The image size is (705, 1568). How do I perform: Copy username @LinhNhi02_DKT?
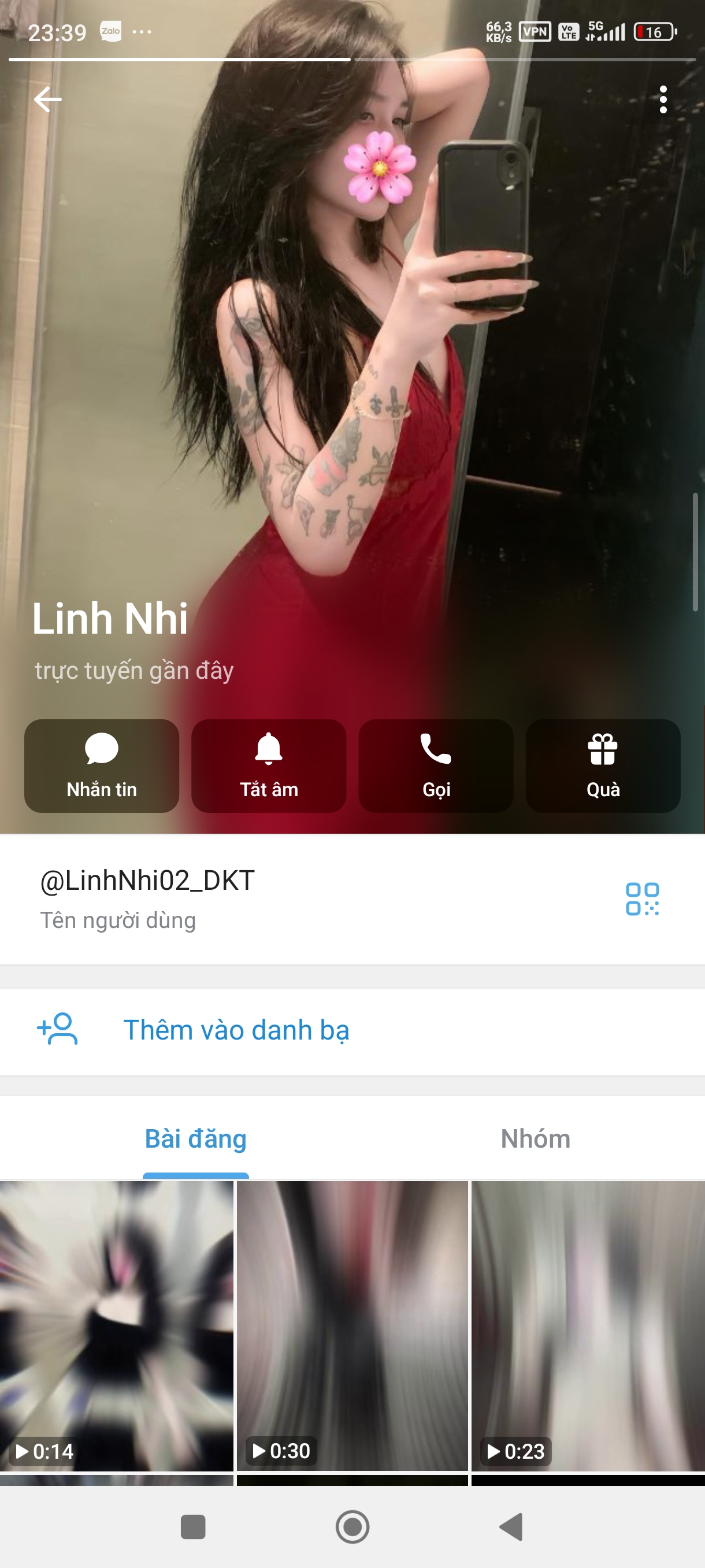[x=147, y=894]
